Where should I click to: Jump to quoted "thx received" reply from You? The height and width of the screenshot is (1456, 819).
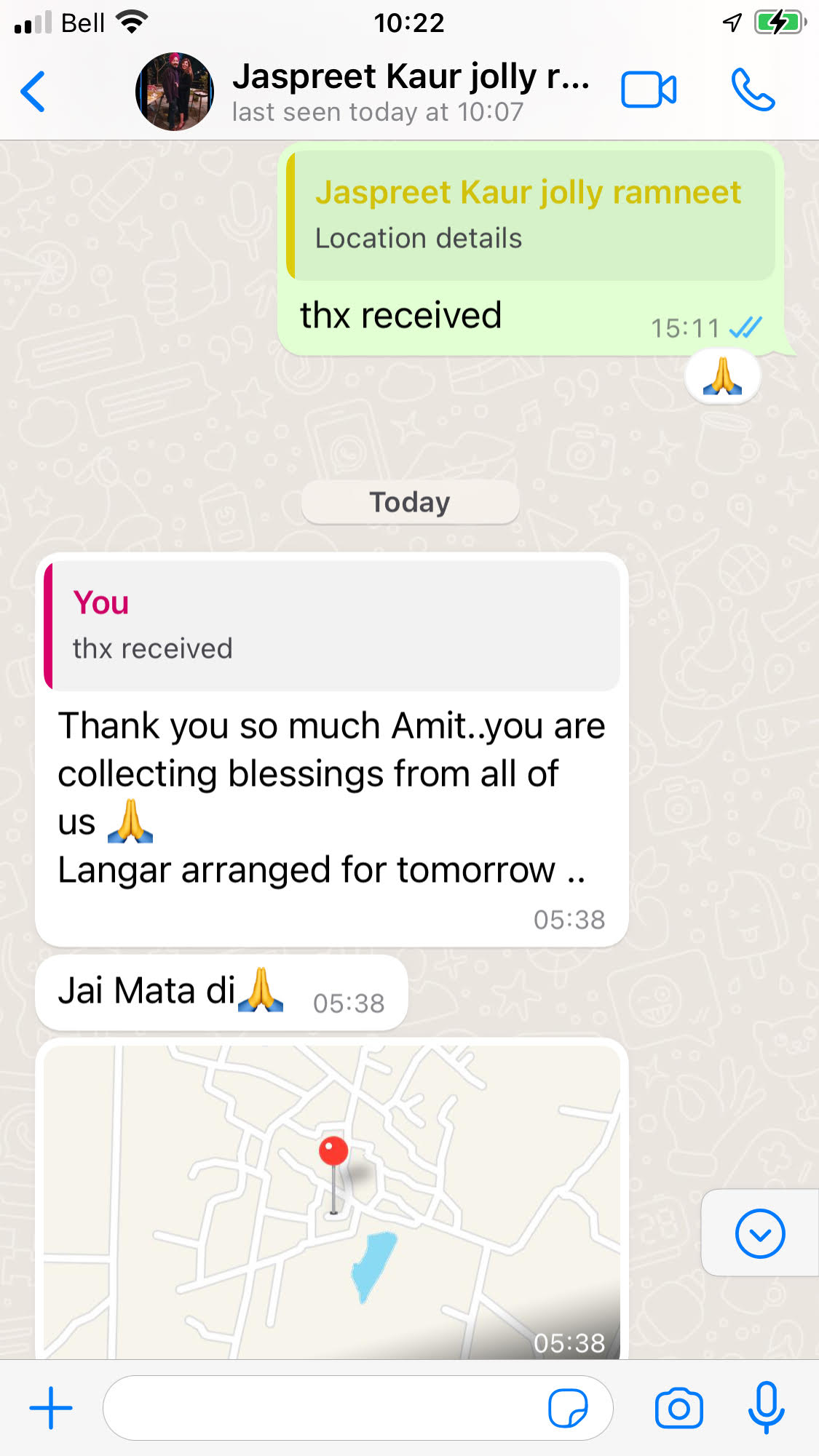tap(332, 626)
